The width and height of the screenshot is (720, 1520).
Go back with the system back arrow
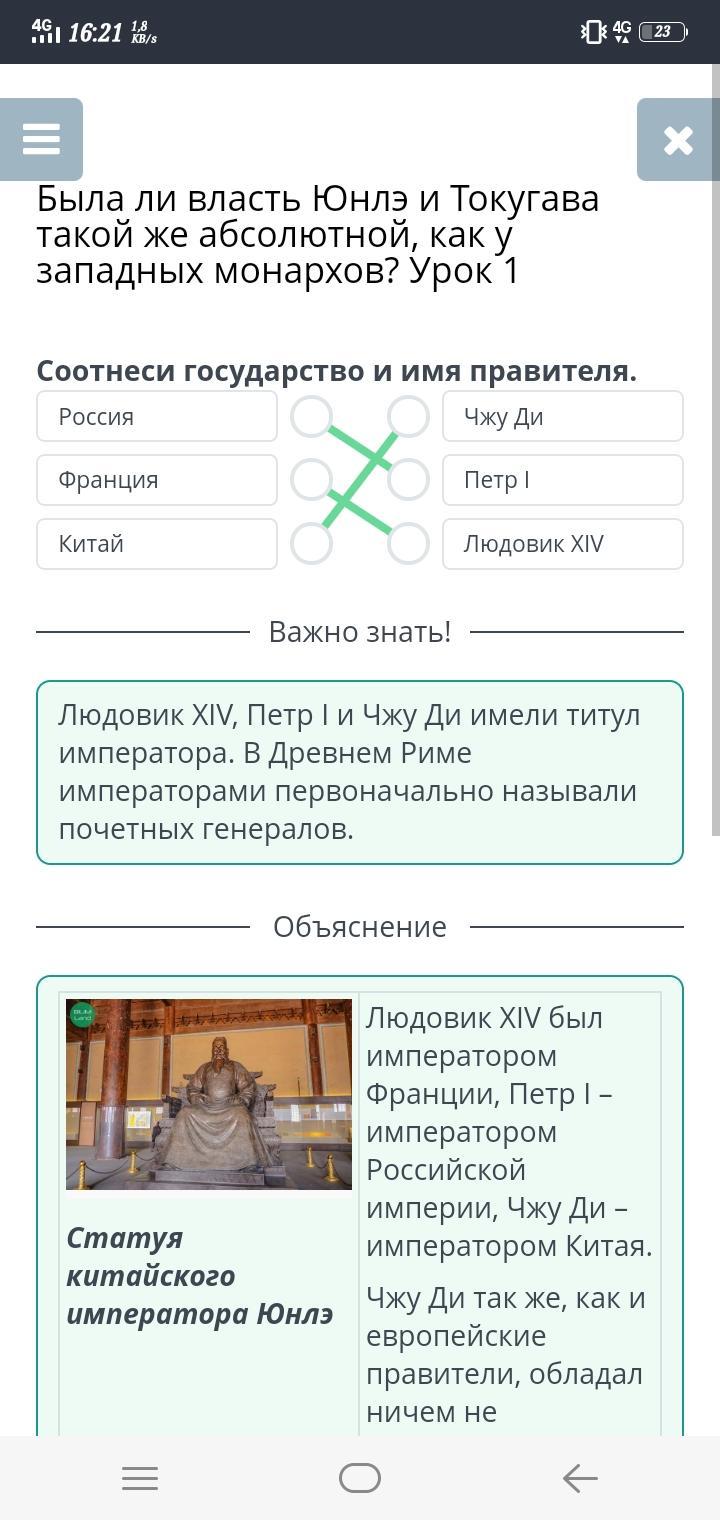click(x=580, y=1478)
